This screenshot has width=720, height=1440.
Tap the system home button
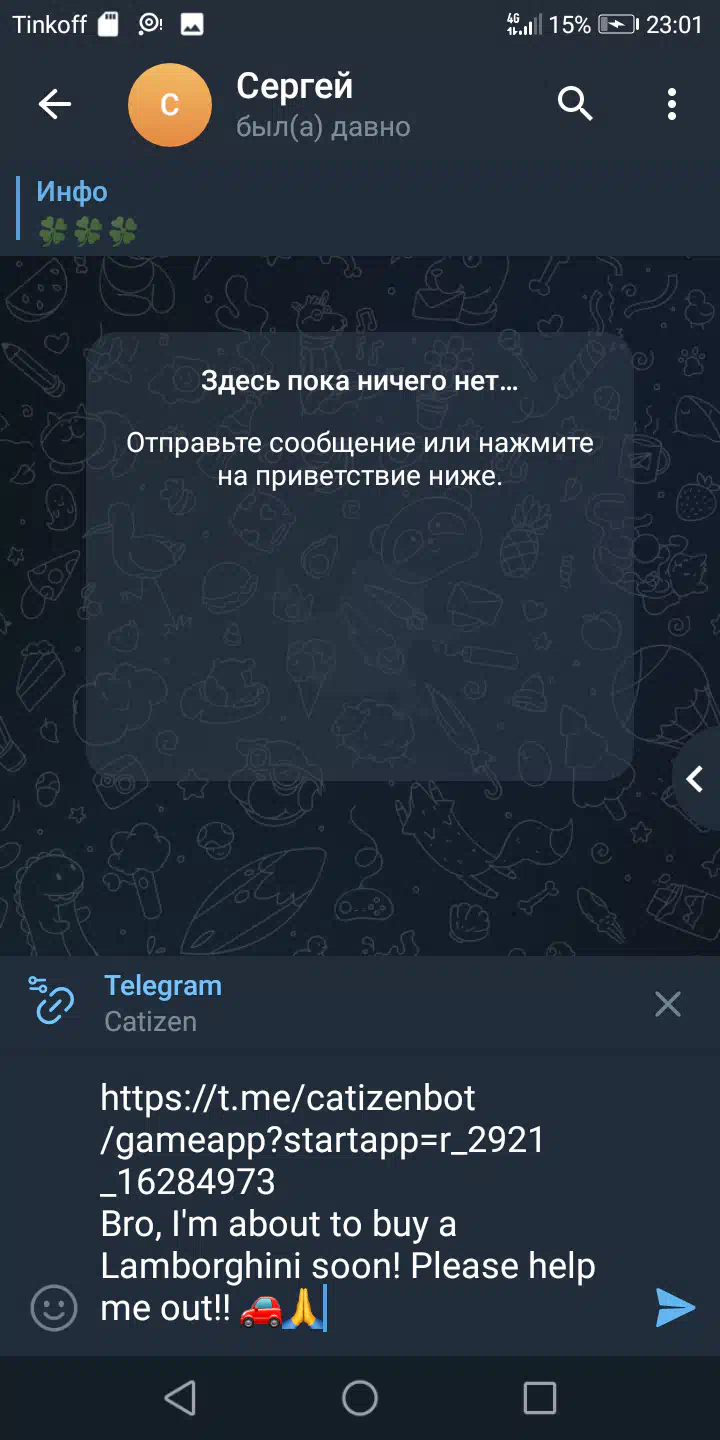(x=360, y=1398)
